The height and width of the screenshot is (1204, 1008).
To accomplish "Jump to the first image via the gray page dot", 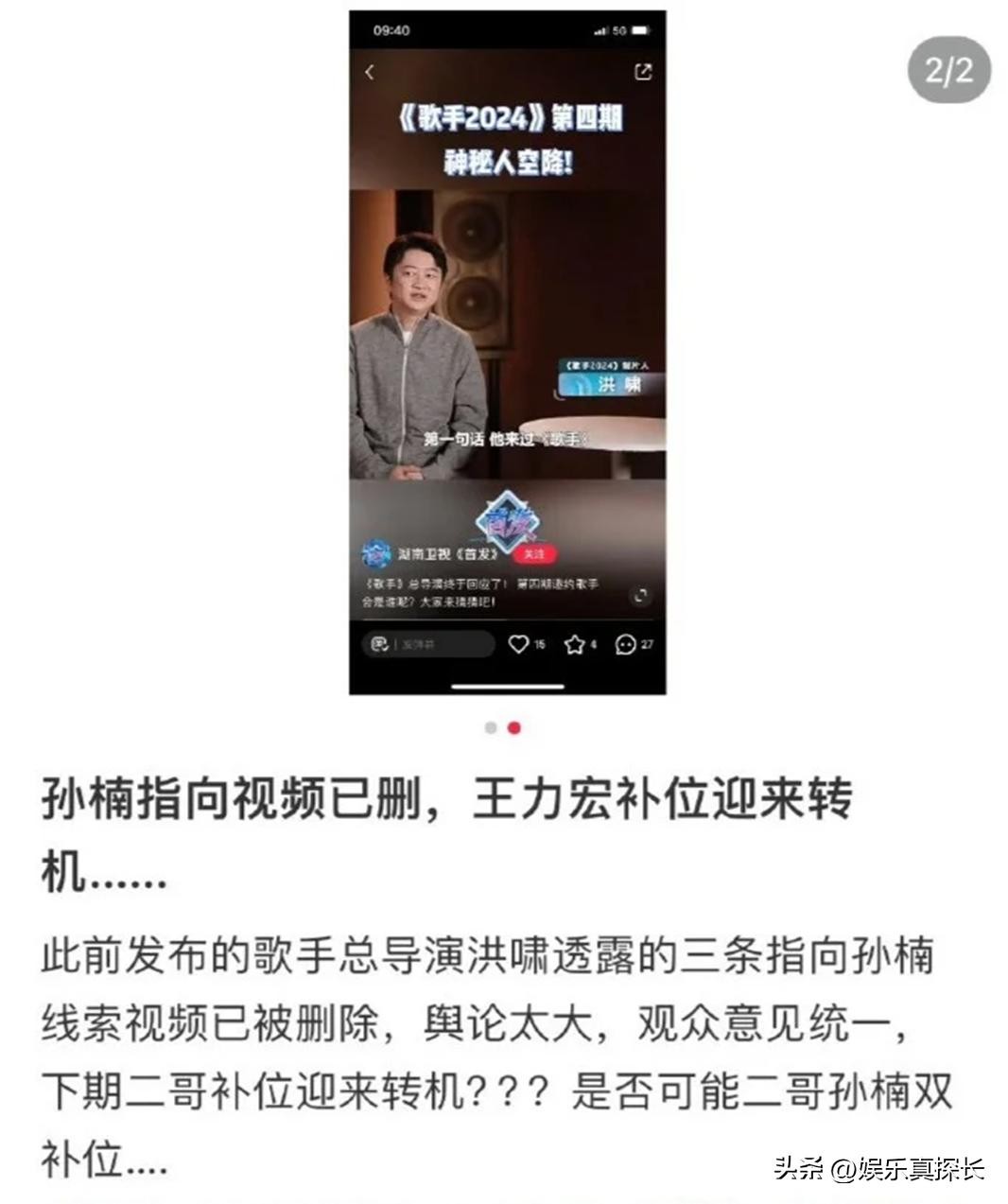I will tap(490, 727).
